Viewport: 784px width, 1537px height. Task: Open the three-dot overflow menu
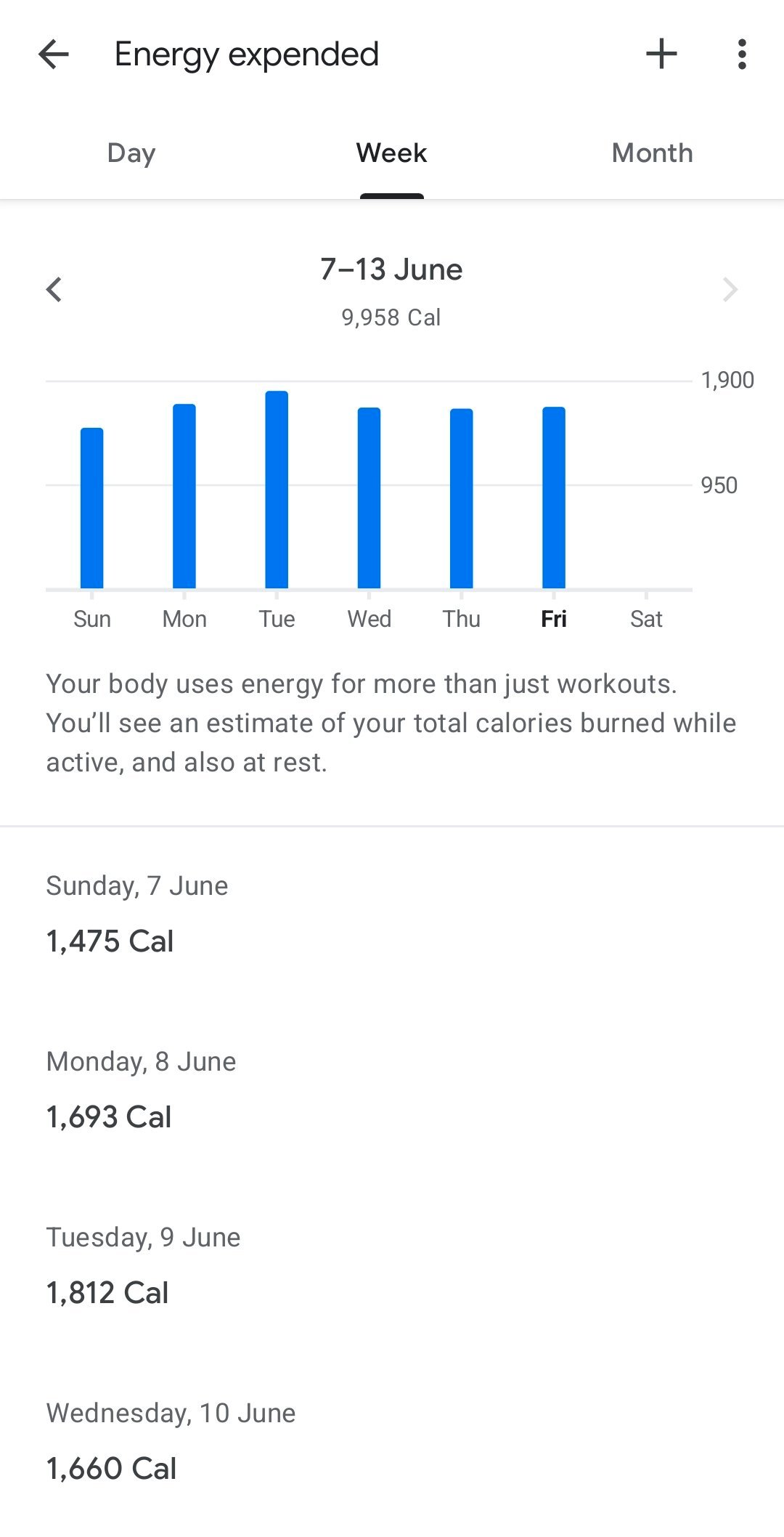741,54
